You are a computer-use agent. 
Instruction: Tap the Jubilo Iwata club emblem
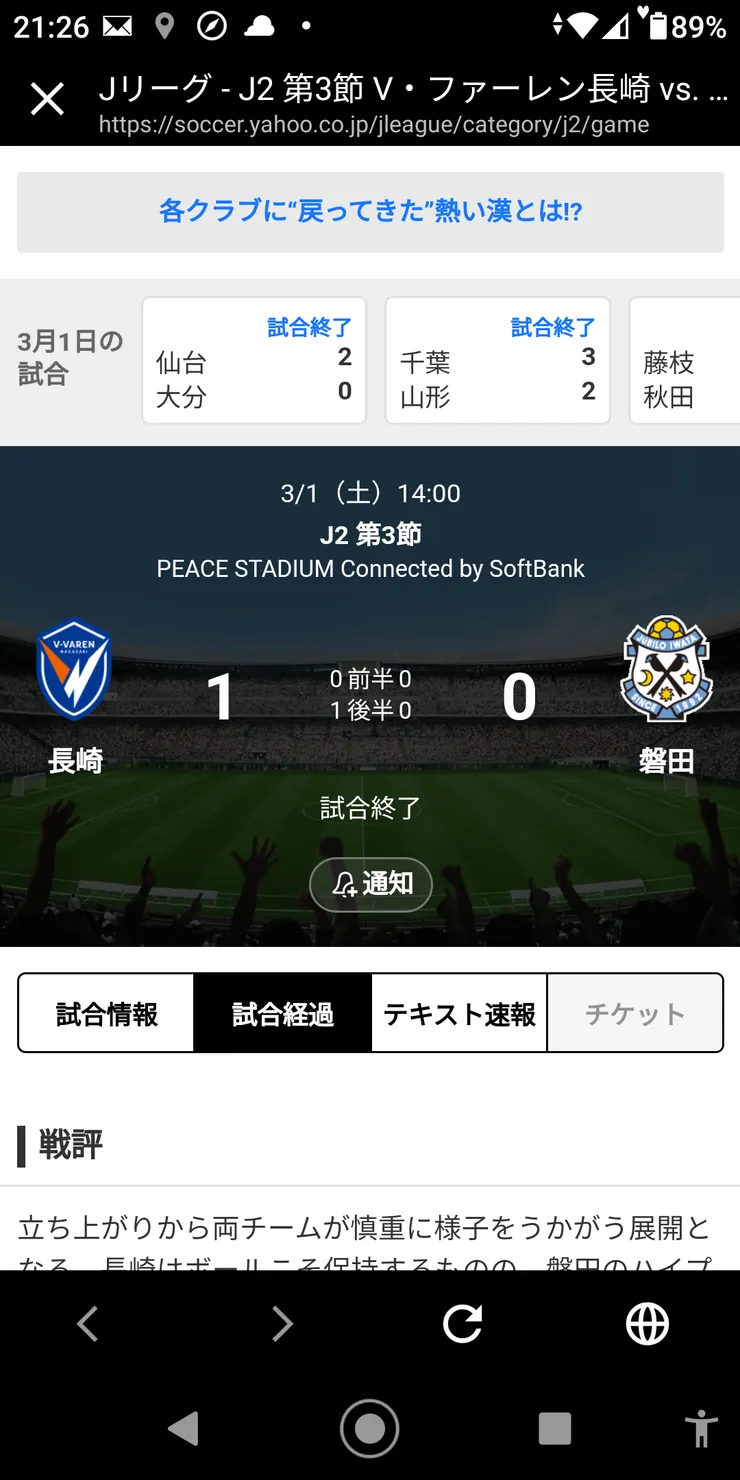[x=666, y=670]
